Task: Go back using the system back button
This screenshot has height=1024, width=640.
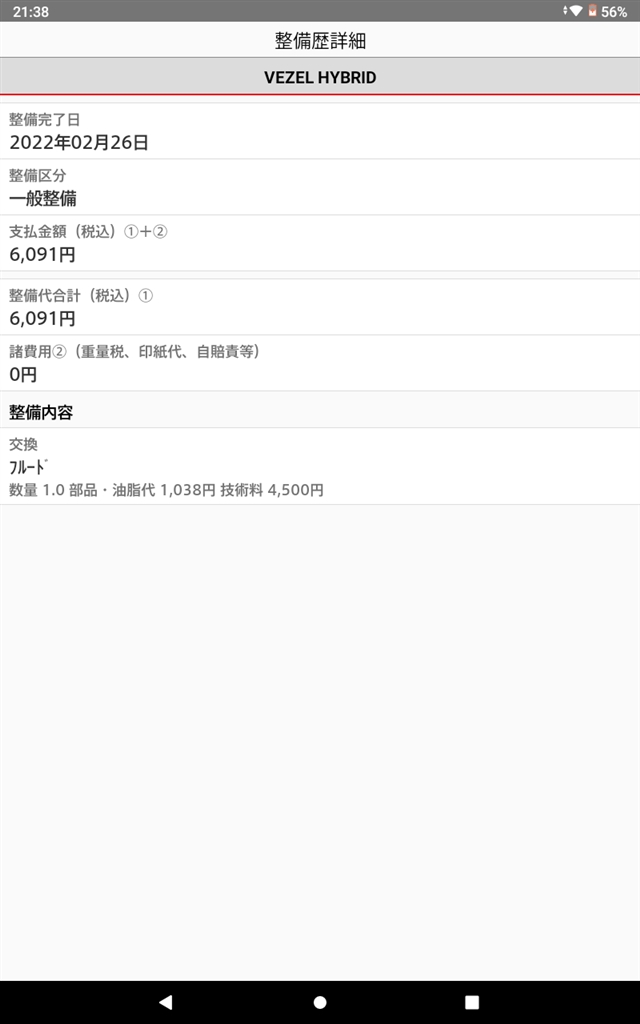Action: [166, 1002]
